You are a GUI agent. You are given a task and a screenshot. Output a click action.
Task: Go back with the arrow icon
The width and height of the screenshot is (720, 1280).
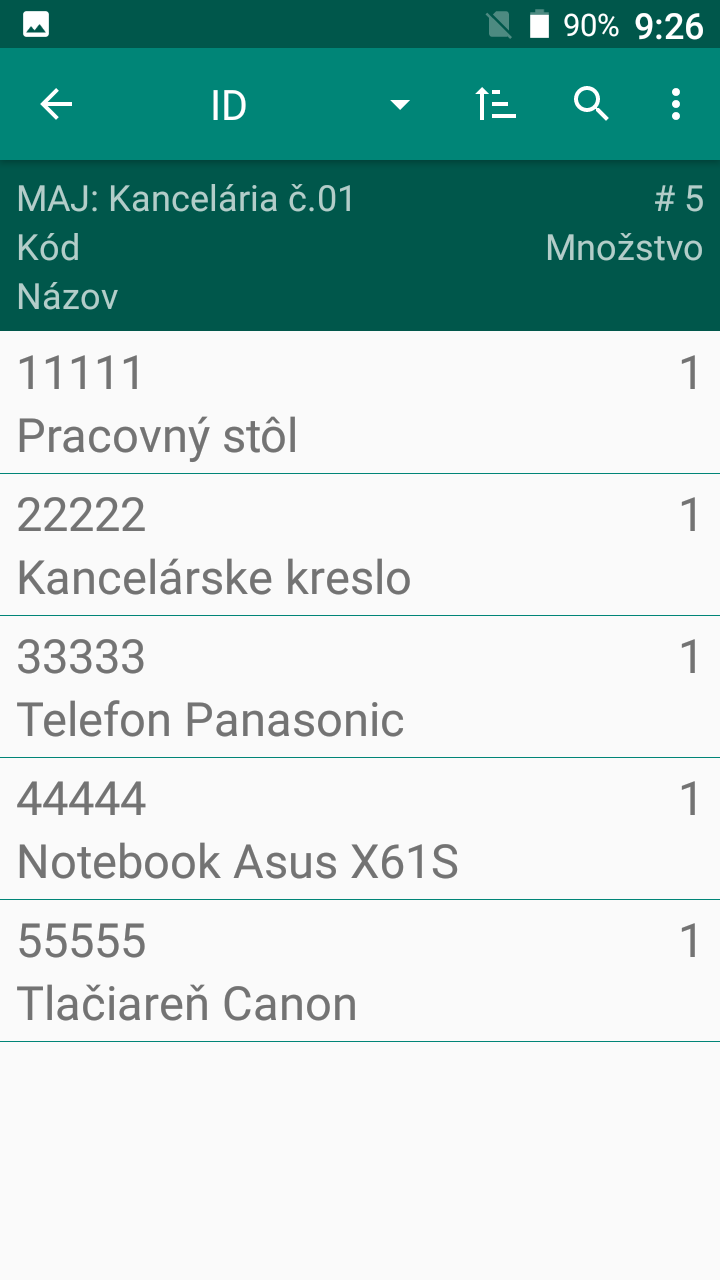click(x=56, y=104)
